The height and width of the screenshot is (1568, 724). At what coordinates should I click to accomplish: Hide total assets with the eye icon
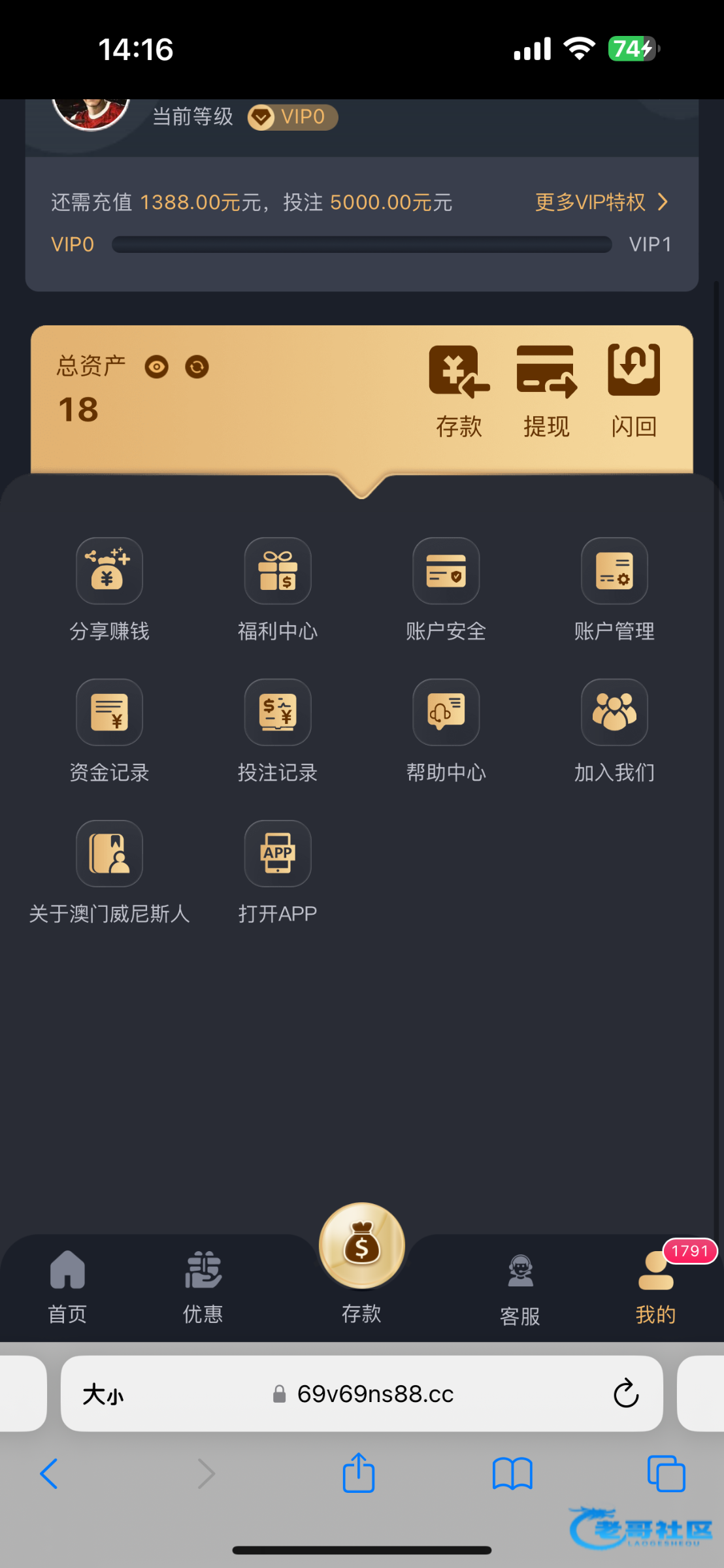[x=157, y=367]
